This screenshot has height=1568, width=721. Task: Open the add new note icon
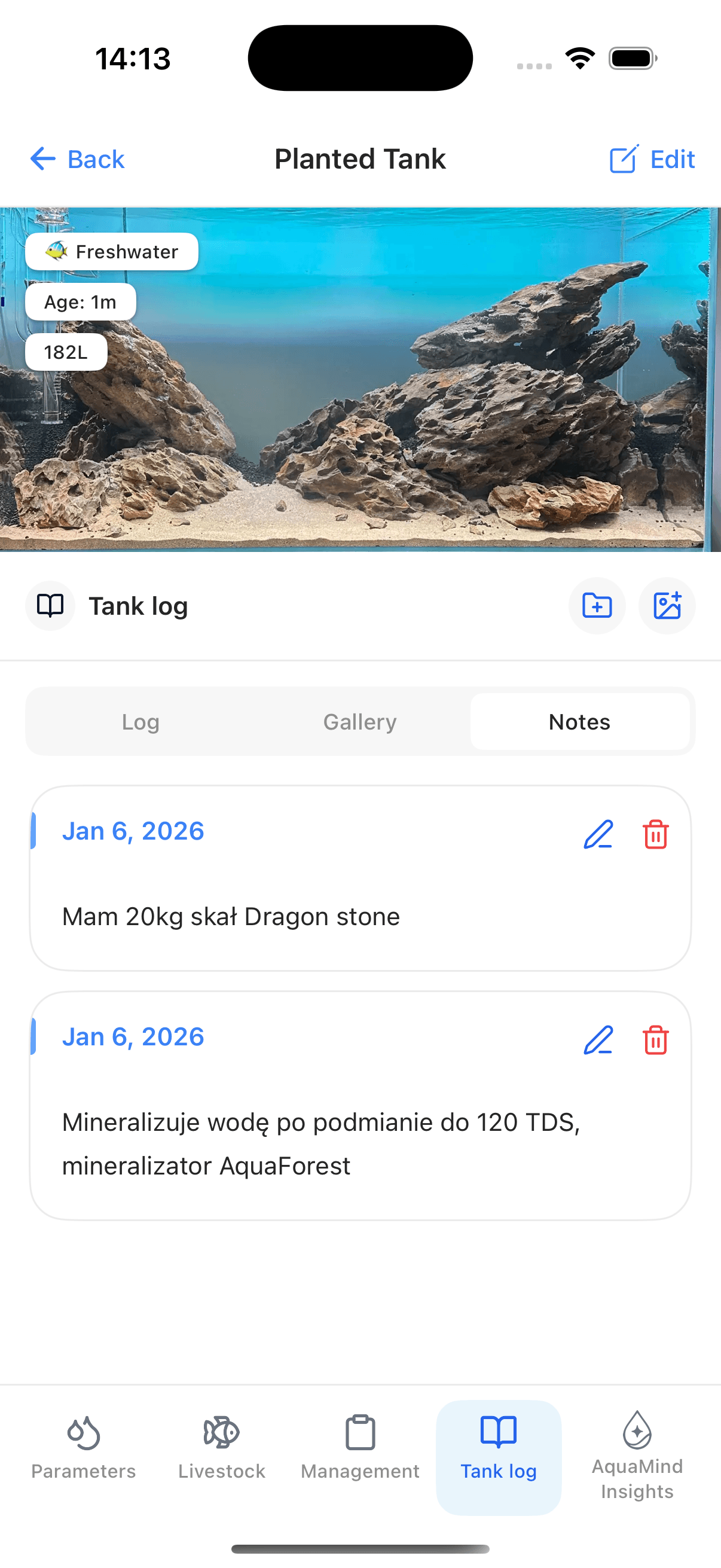click(597, 606)
